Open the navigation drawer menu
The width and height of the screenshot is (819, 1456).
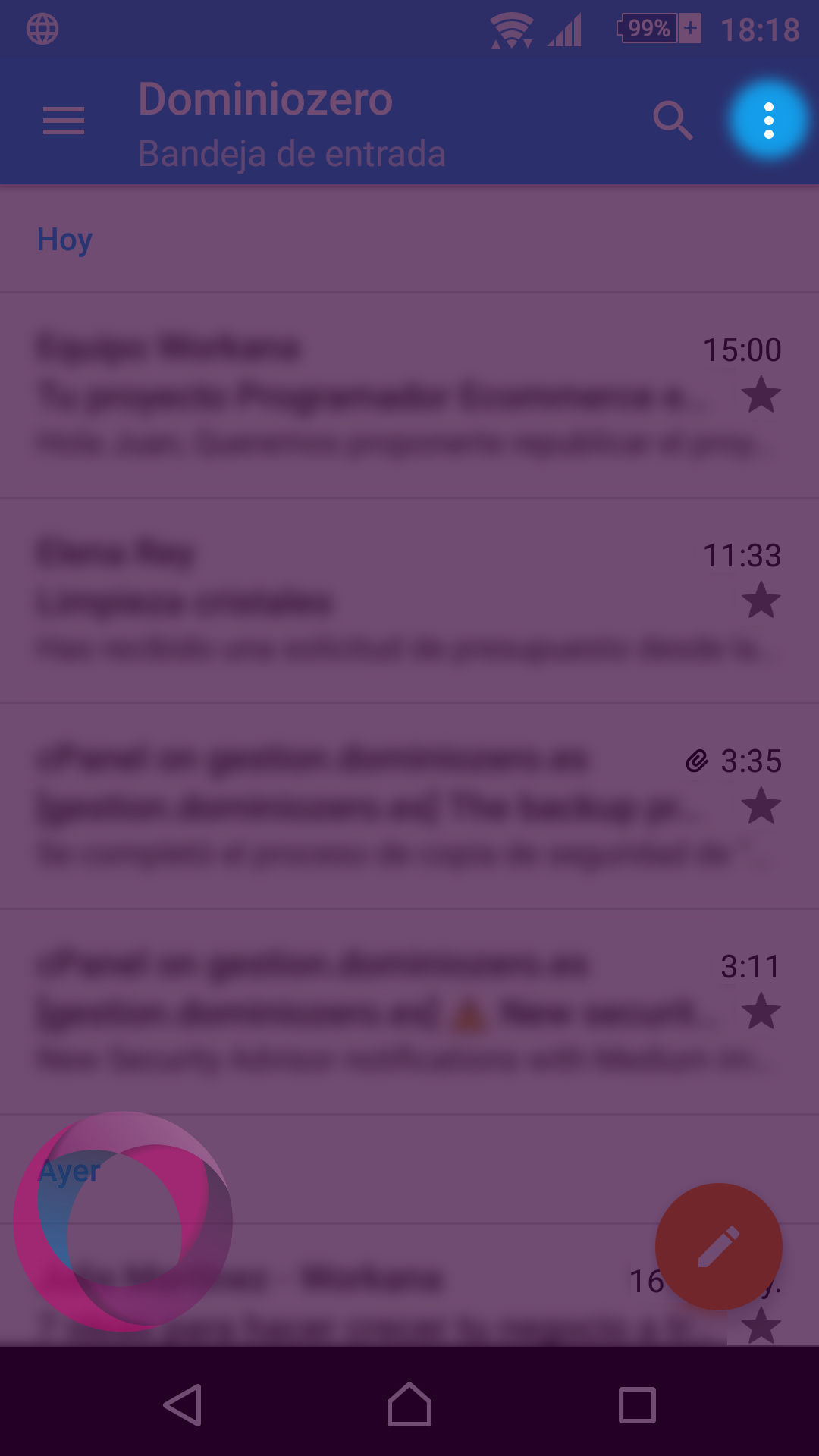coord(64,121)
